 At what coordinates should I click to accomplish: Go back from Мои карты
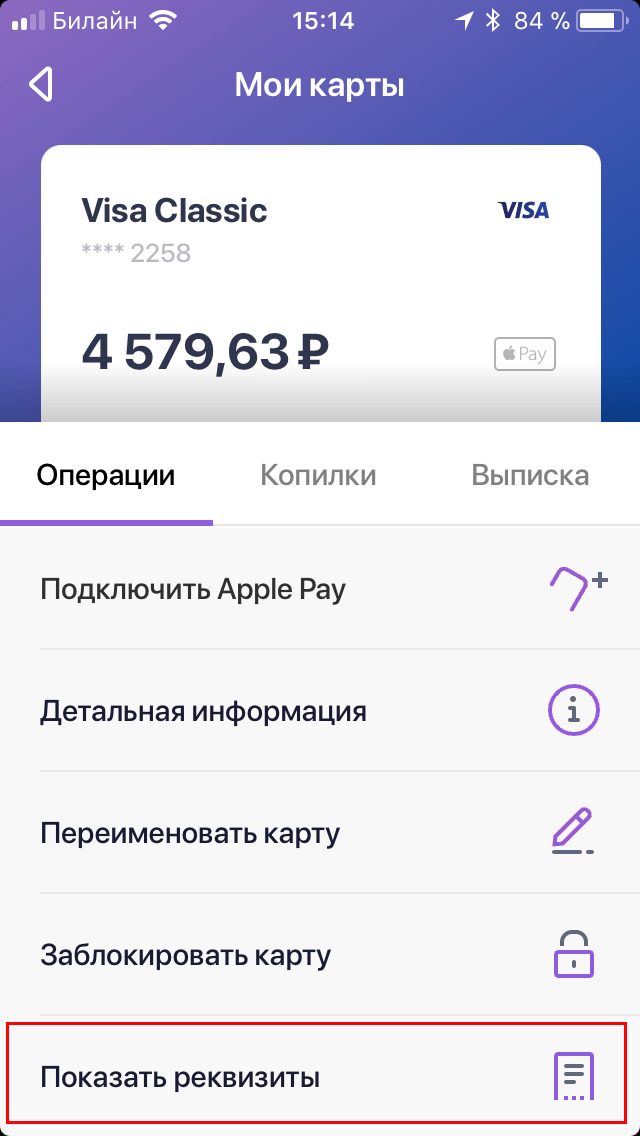[x=41, y=85]
